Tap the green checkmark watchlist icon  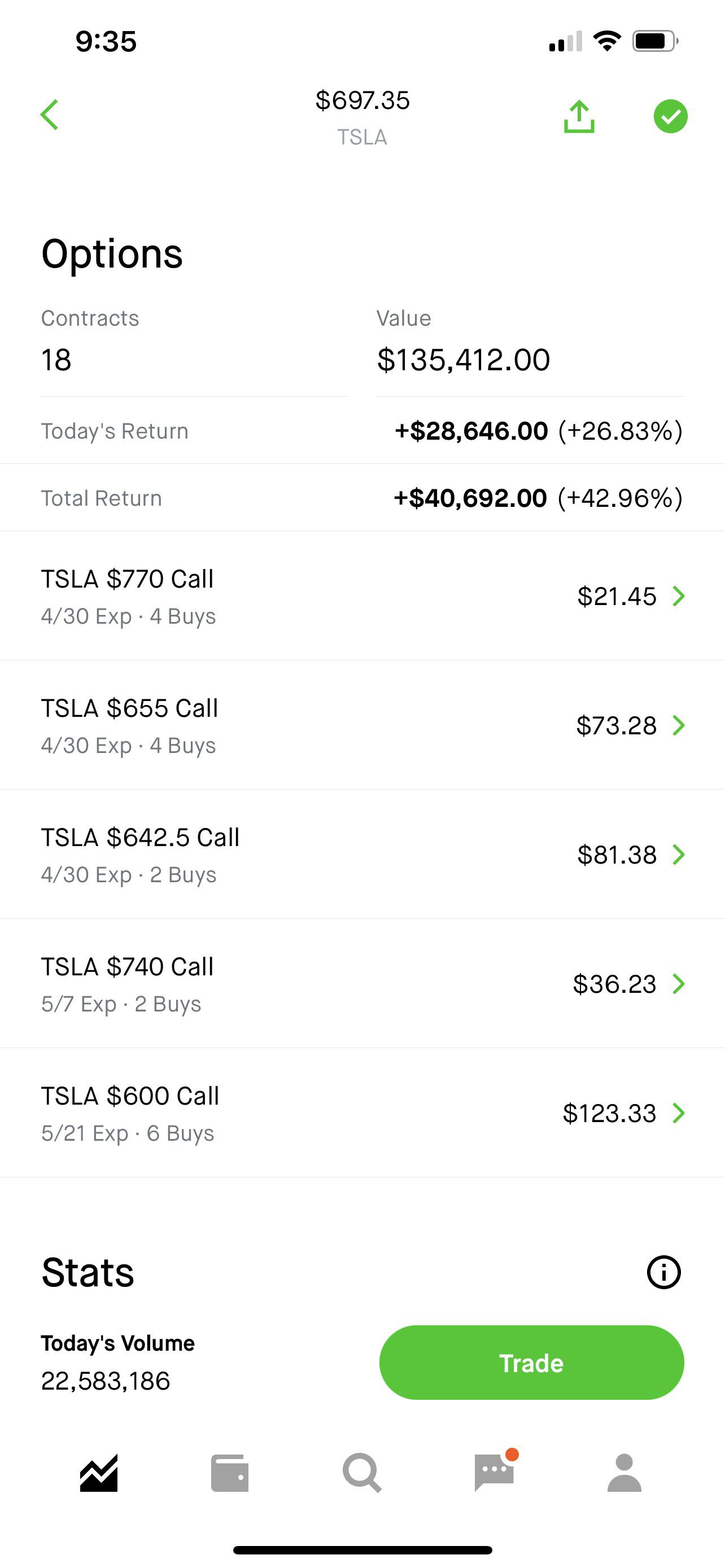tap(670, 116)
